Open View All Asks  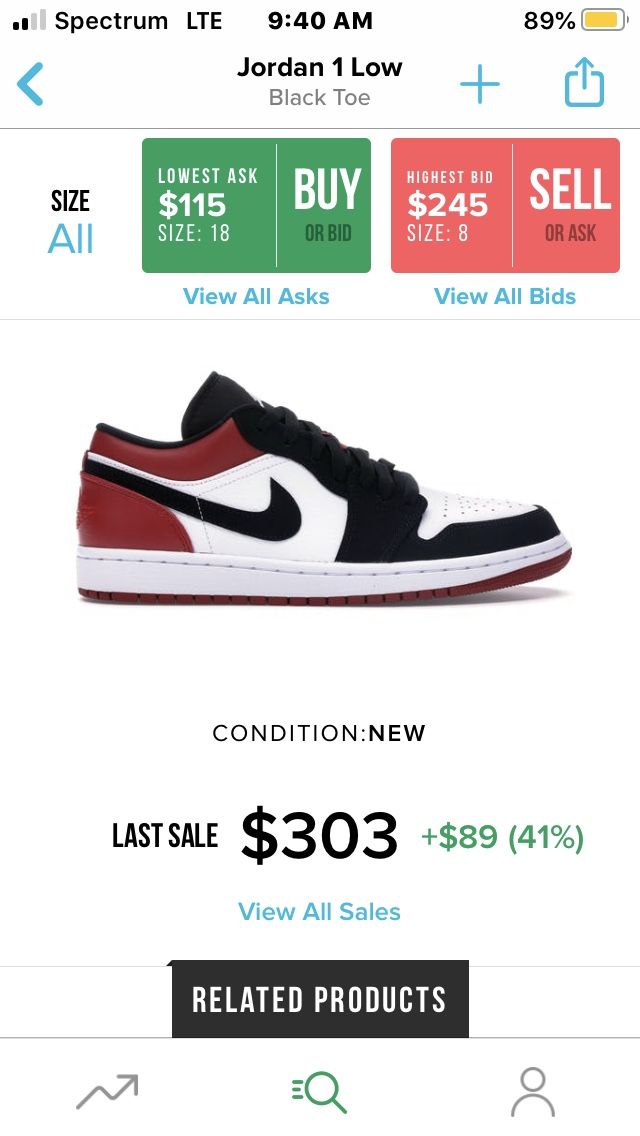(256, 297)
